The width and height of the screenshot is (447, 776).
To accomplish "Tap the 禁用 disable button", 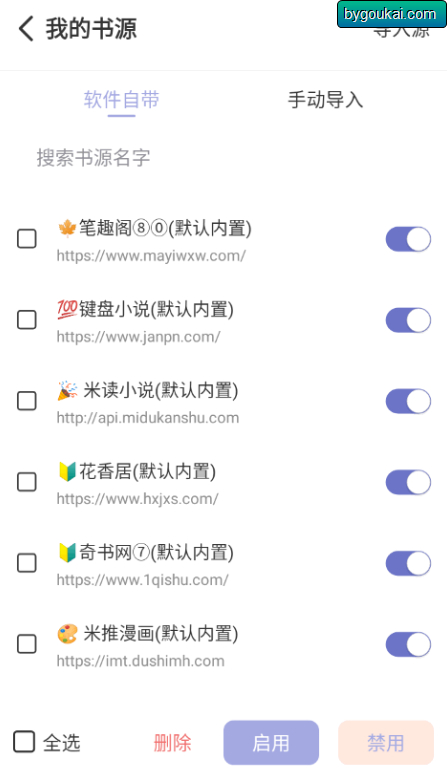I will coord(386,743).
